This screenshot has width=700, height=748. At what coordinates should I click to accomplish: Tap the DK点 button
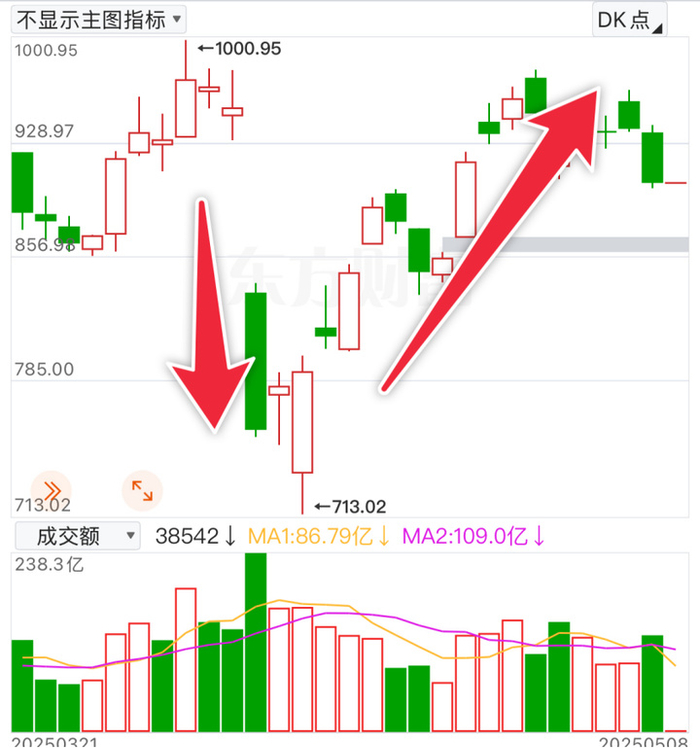628,20
